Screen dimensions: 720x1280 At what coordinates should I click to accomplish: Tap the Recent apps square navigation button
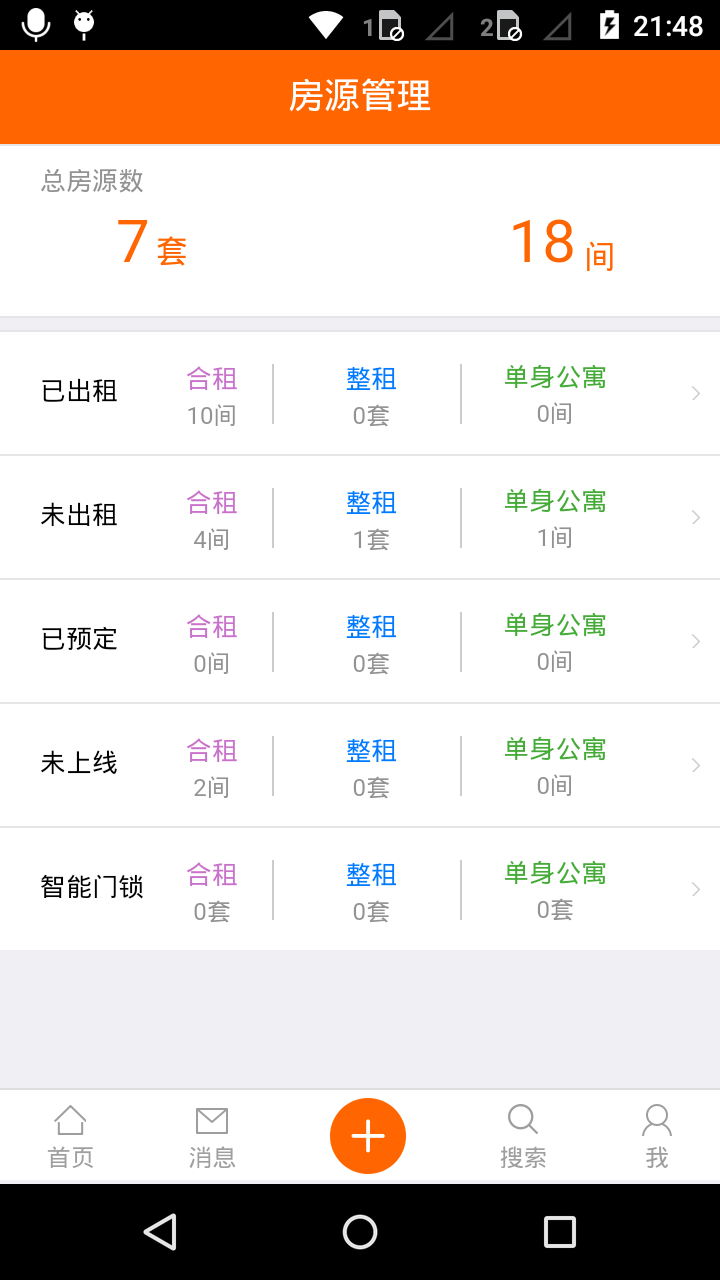(558, 1232)
